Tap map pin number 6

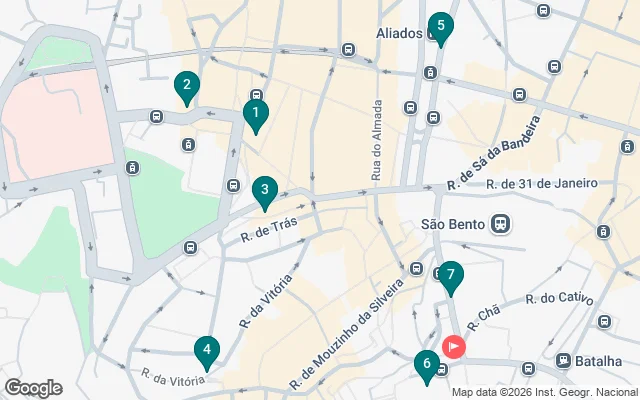(x=426, y=365)
